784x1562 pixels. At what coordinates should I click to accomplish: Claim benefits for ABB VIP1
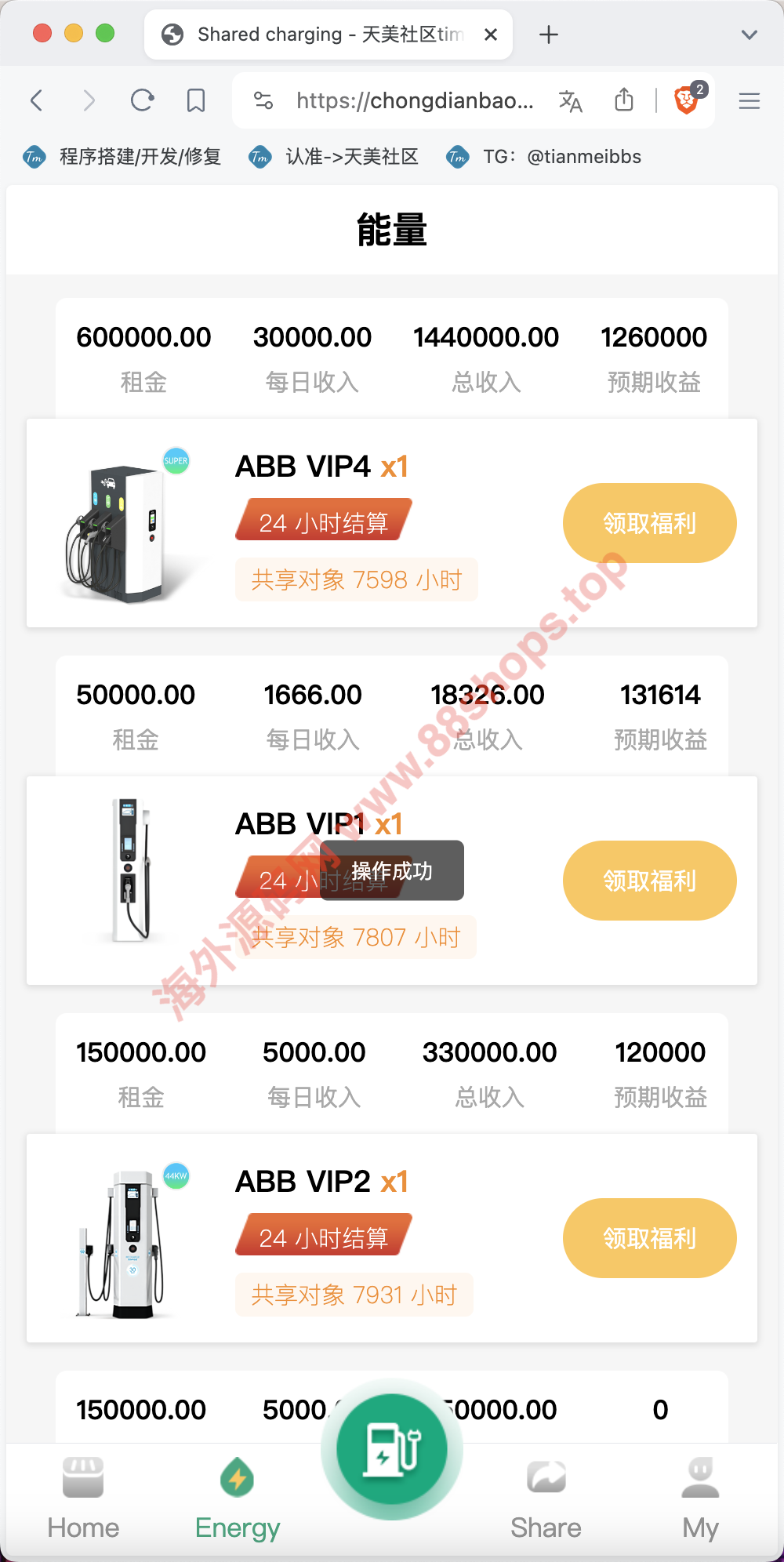[649, 881]
